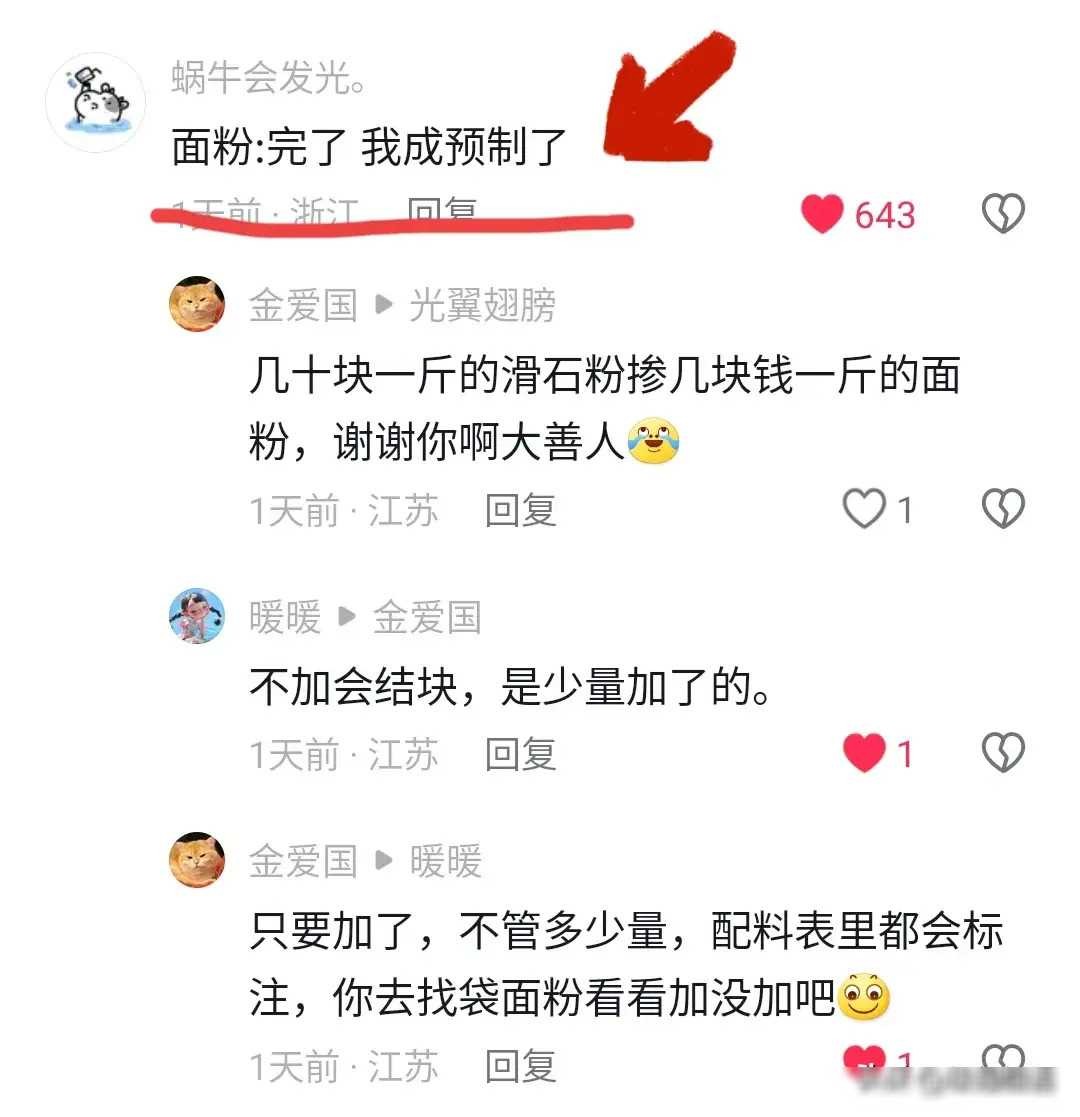Dislike 蜗牛会发光's 面粉 comment

click(1003, 214)
